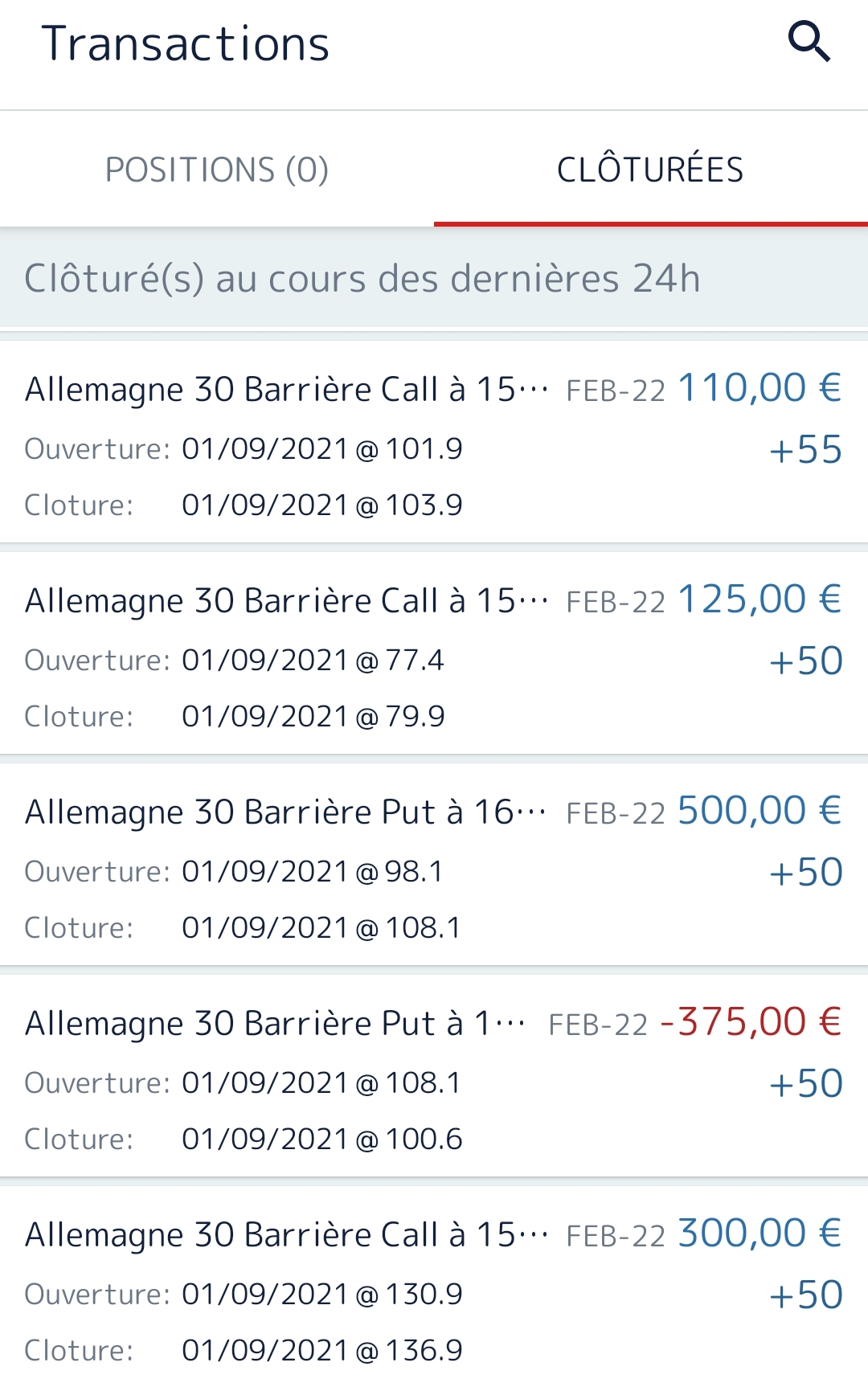The height and width of the screenshot is (1387, 868).
Task: View the transaction showing 125,00 € gain
Action: coord(434,654)
